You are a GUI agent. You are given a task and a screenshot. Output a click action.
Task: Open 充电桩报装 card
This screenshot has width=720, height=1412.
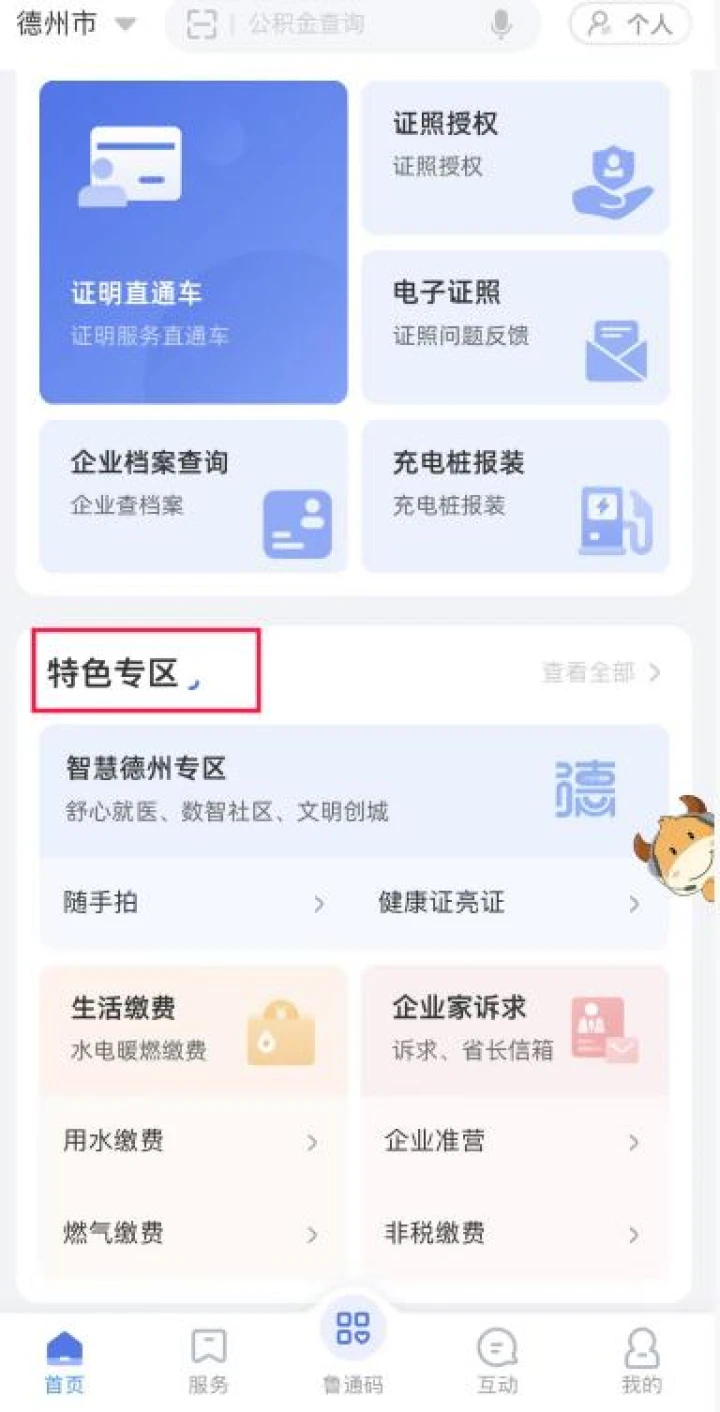515,496
